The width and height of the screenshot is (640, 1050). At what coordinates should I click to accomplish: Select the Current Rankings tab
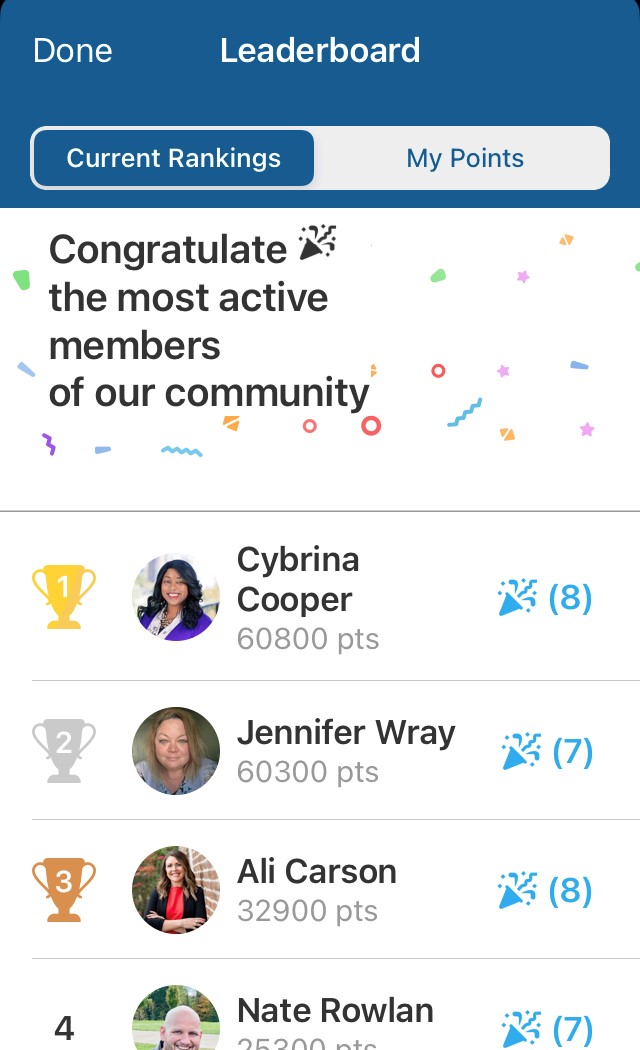(174, 158)
